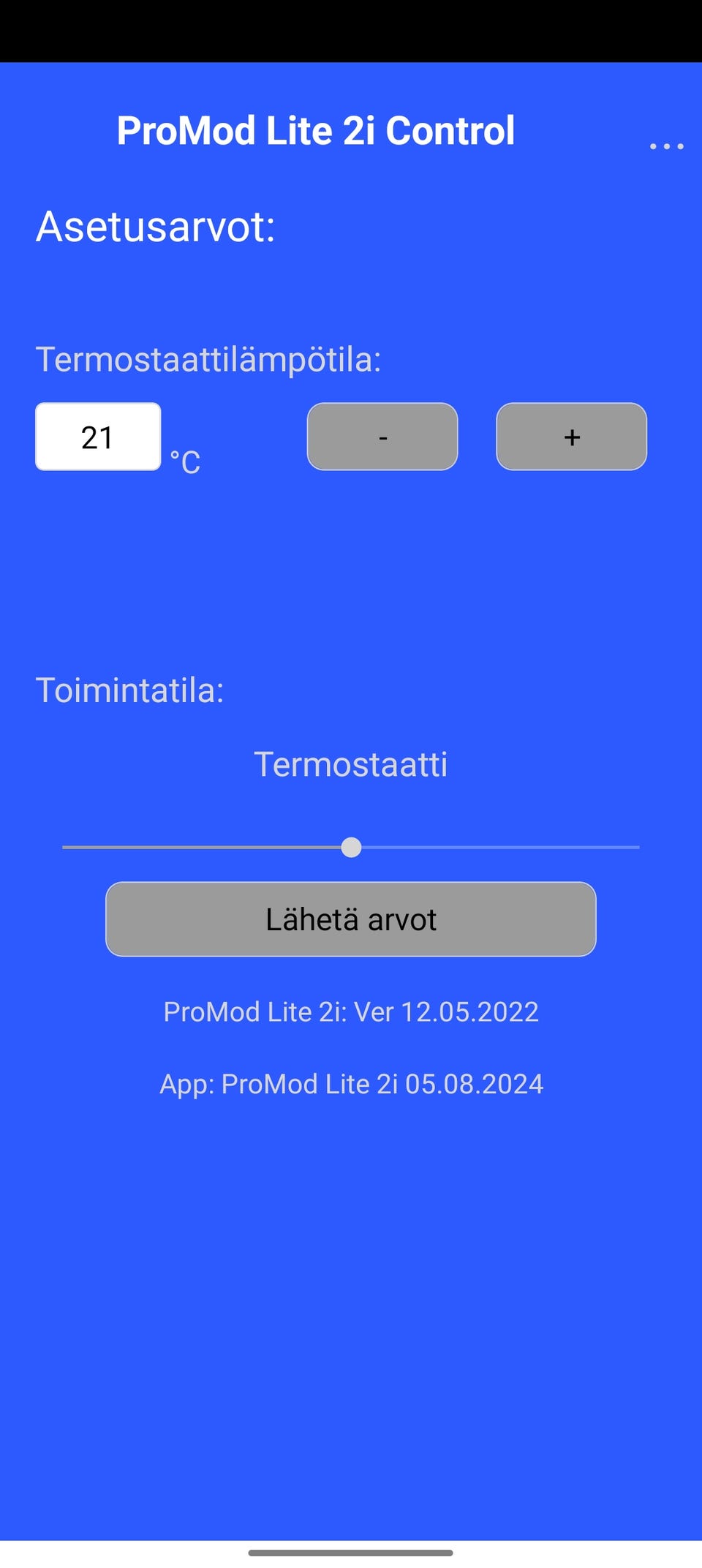
Task: Decrease thermostat temperature with minus button
Action: [382, 437]
